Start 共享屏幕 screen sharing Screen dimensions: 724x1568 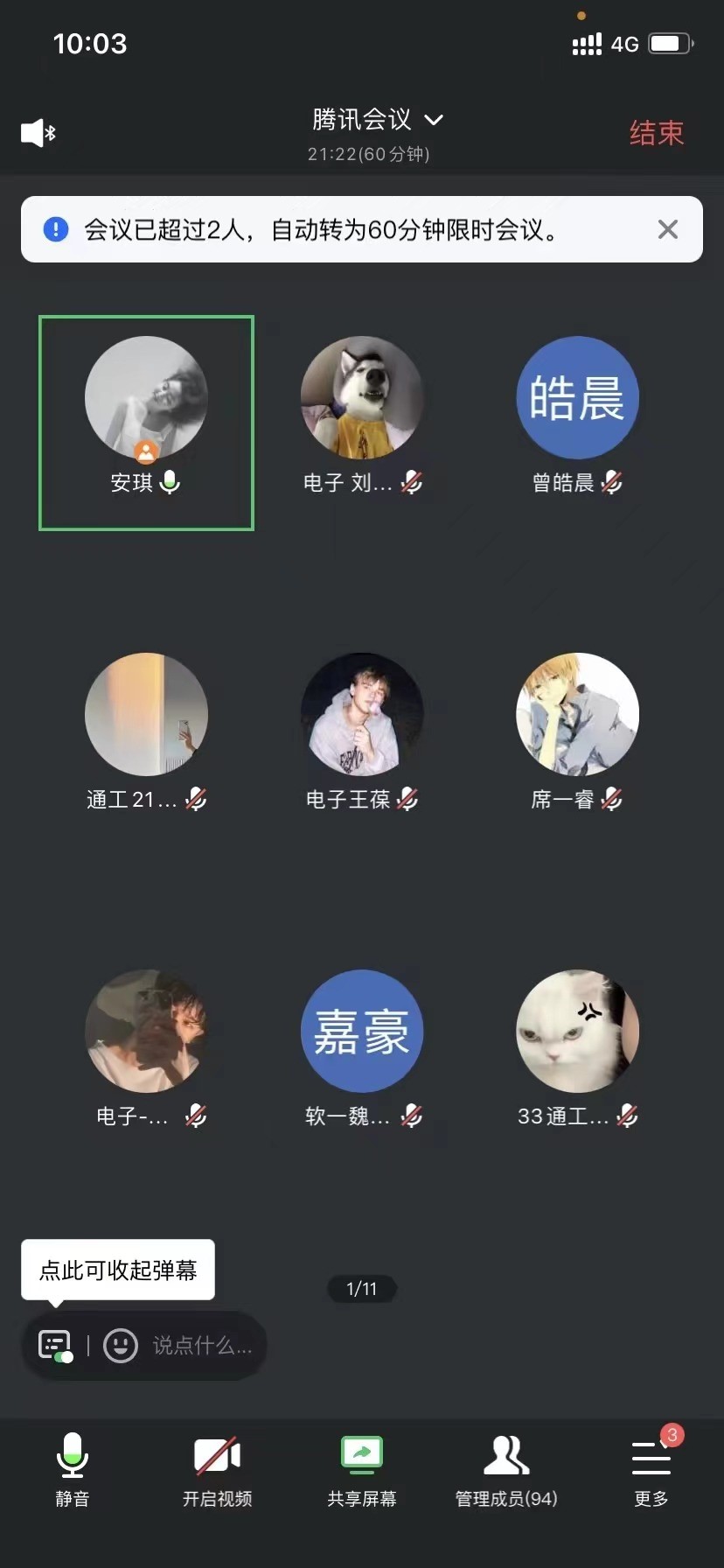pos(361,1468)
